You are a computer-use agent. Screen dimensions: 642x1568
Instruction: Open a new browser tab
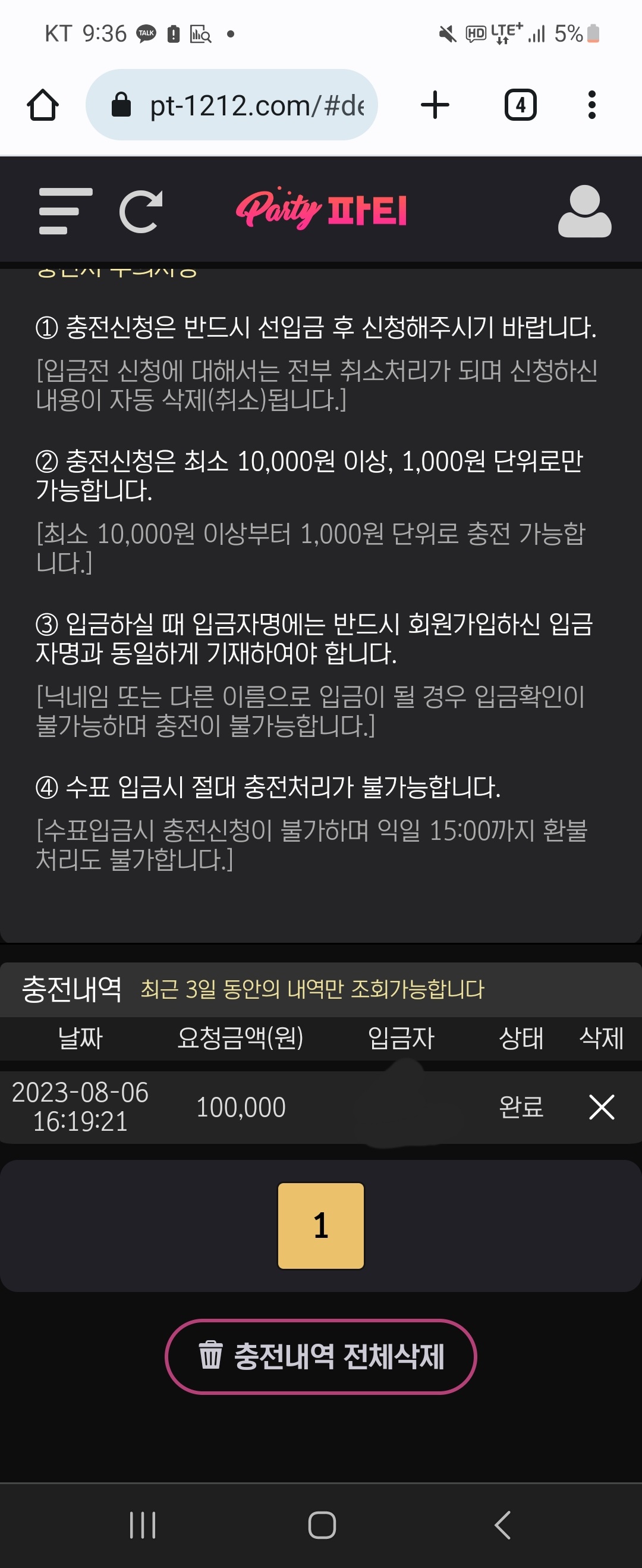tap(435, 105)
